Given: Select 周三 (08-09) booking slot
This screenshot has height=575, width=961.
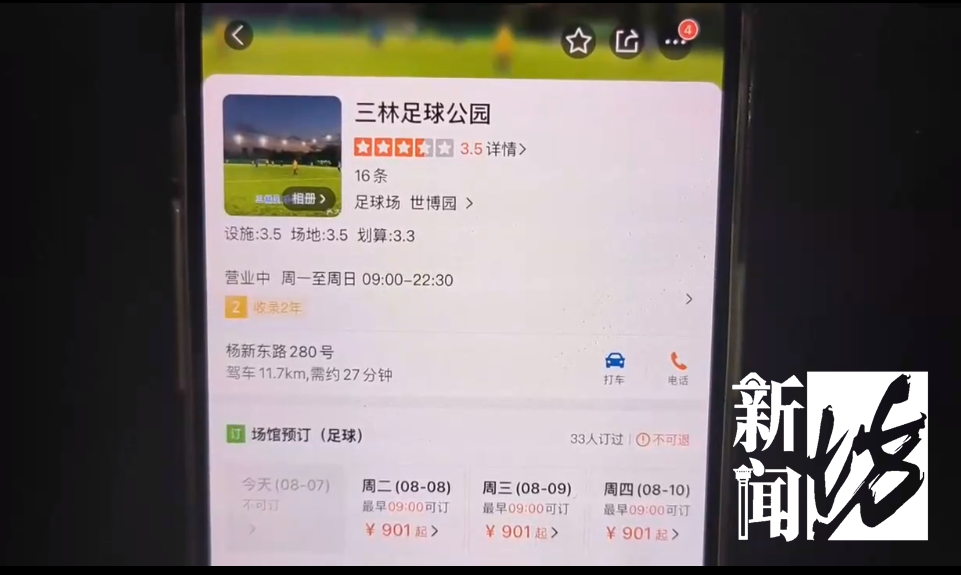Looking at the screenshot, I should [x=526, y=509].
